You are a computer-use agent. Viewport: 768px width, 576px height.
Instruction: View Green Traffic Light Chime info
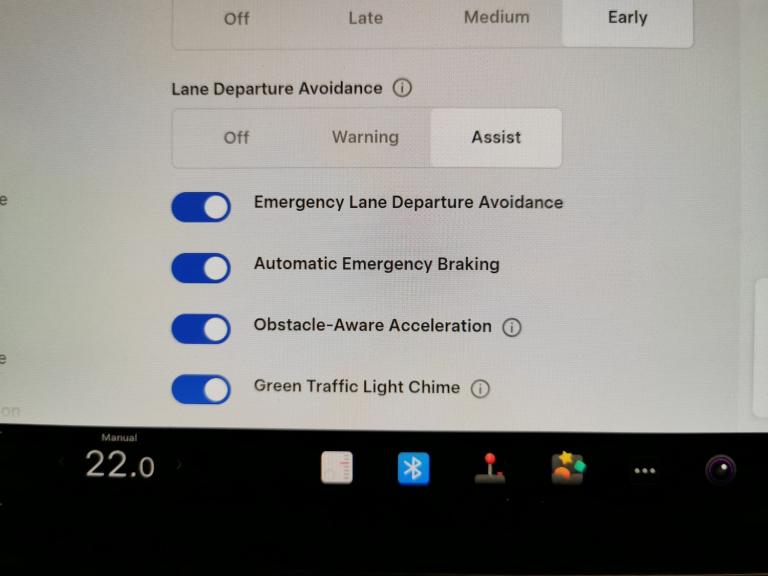(x=480, y=389)
